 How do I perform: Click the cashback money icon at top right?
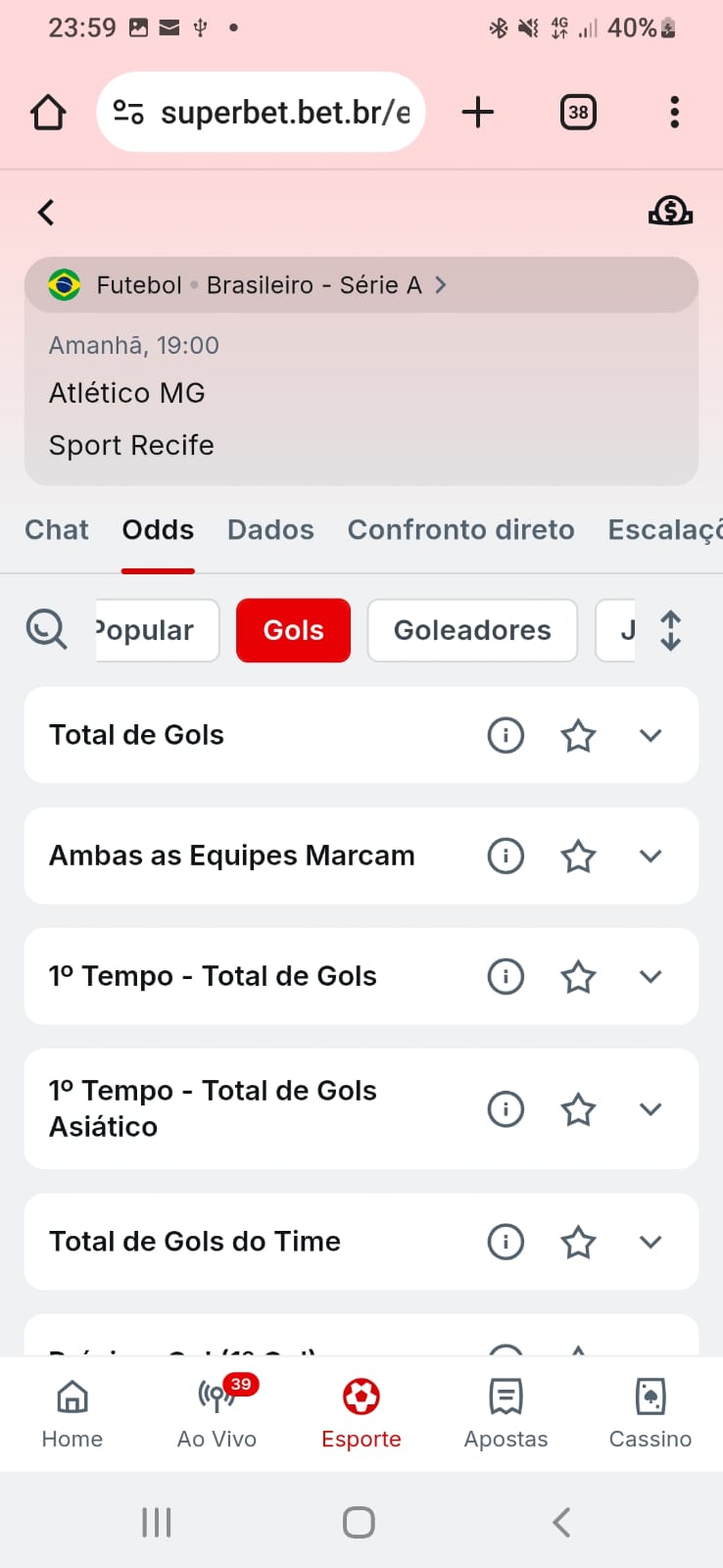(670, 210)
